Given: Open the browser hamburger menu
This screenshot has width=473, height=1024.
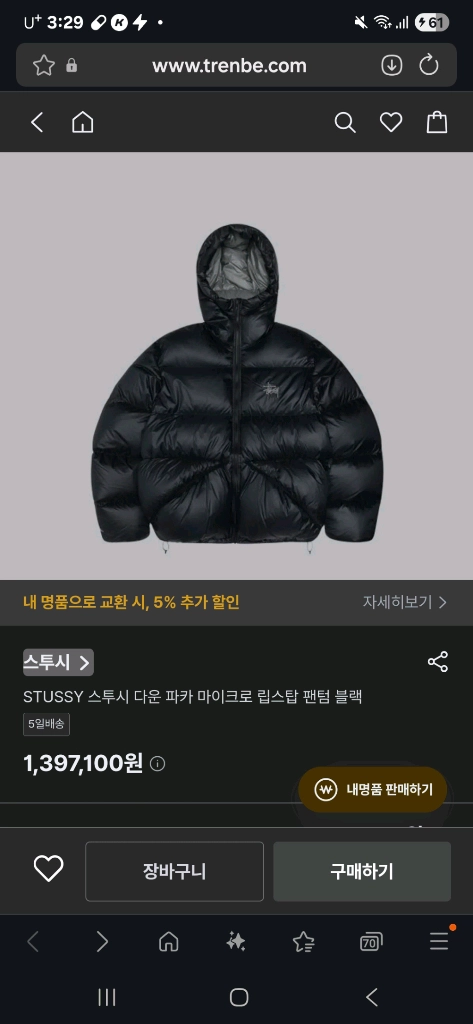Looking at the screenshot, I should tap(439, 941).
